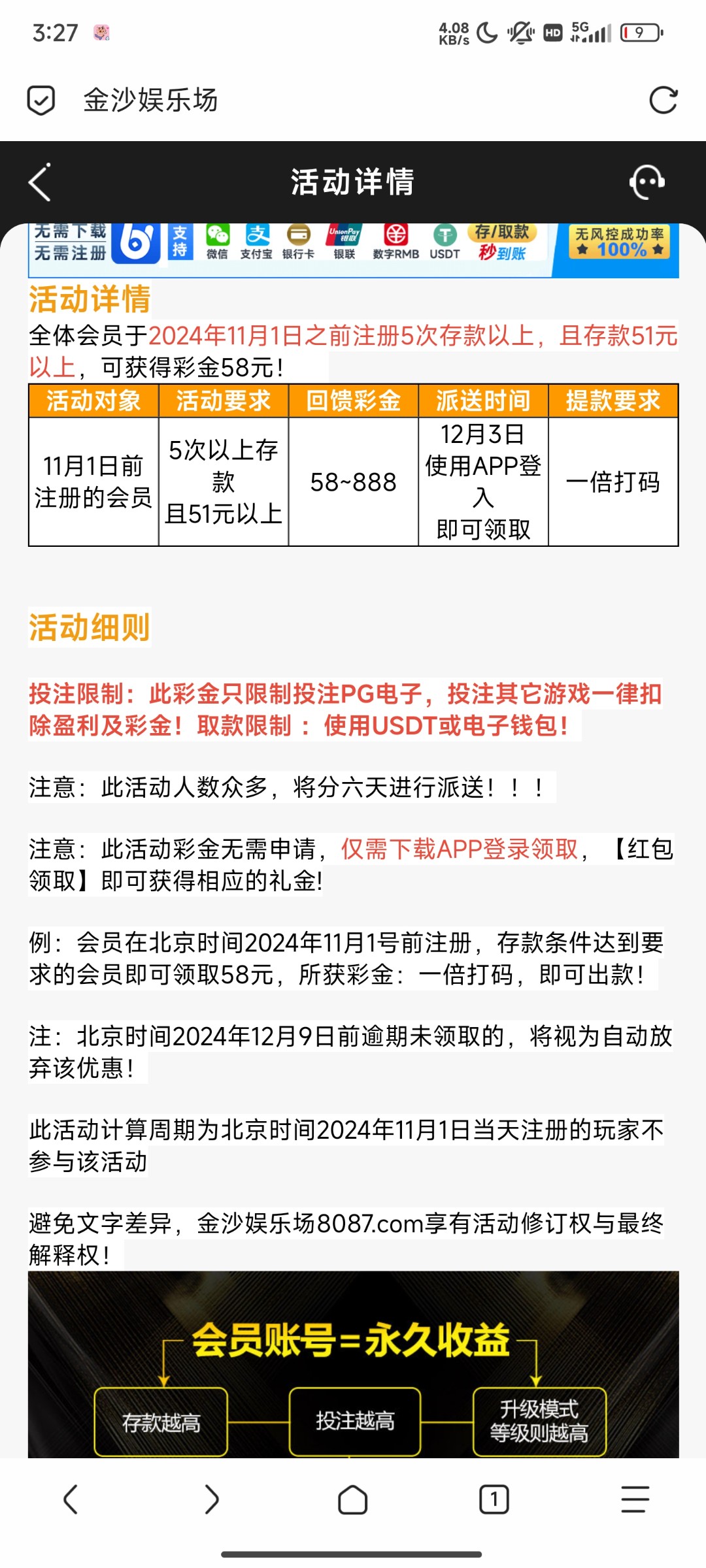Open the browser hamburger menu
The width and height of the screenshot is (706, 1568).
point(635,1499)
